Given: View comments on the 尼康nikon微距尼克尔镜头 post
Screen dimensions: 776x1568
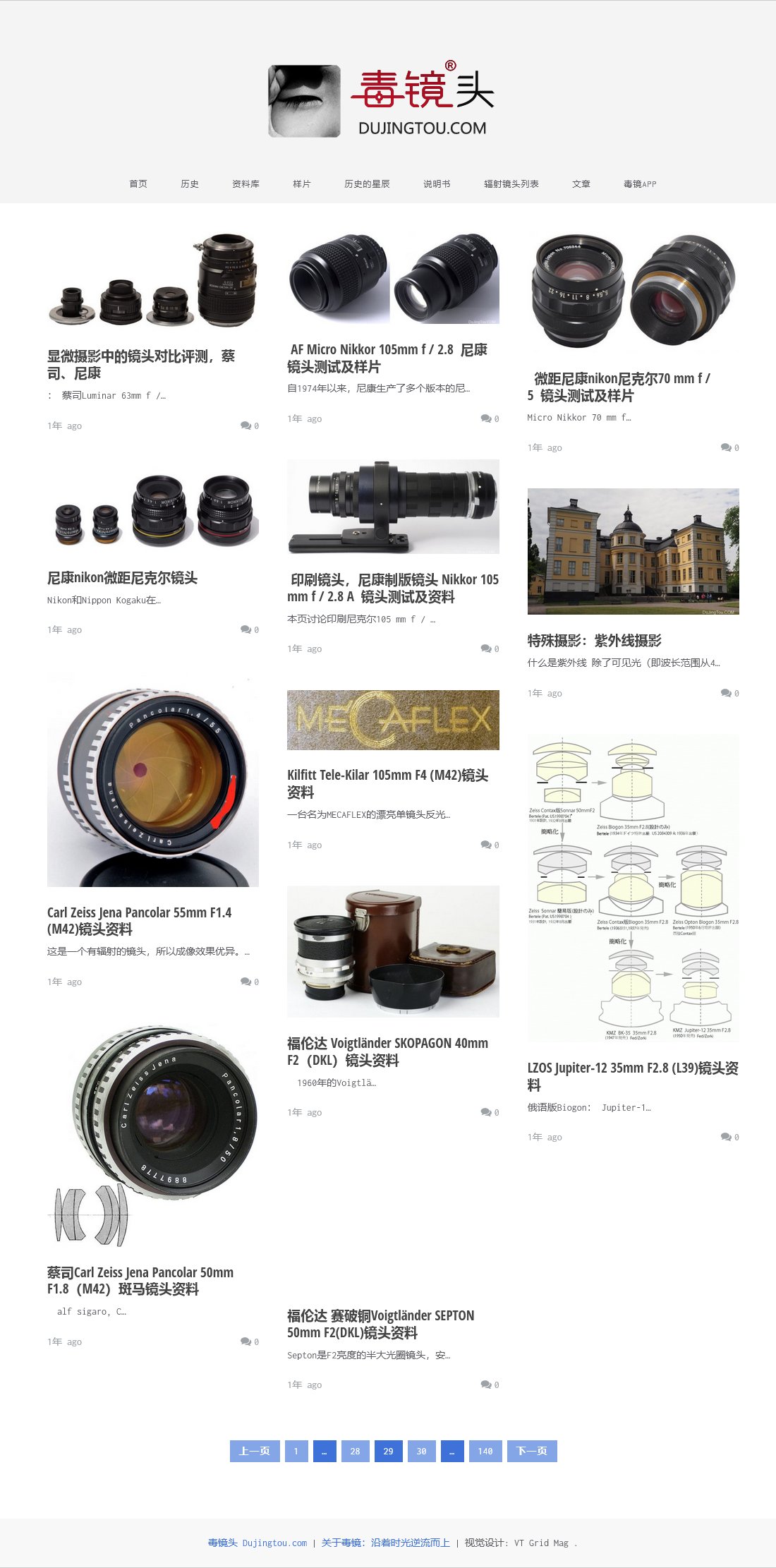Looking at the screenshot, I should point(250,629).
